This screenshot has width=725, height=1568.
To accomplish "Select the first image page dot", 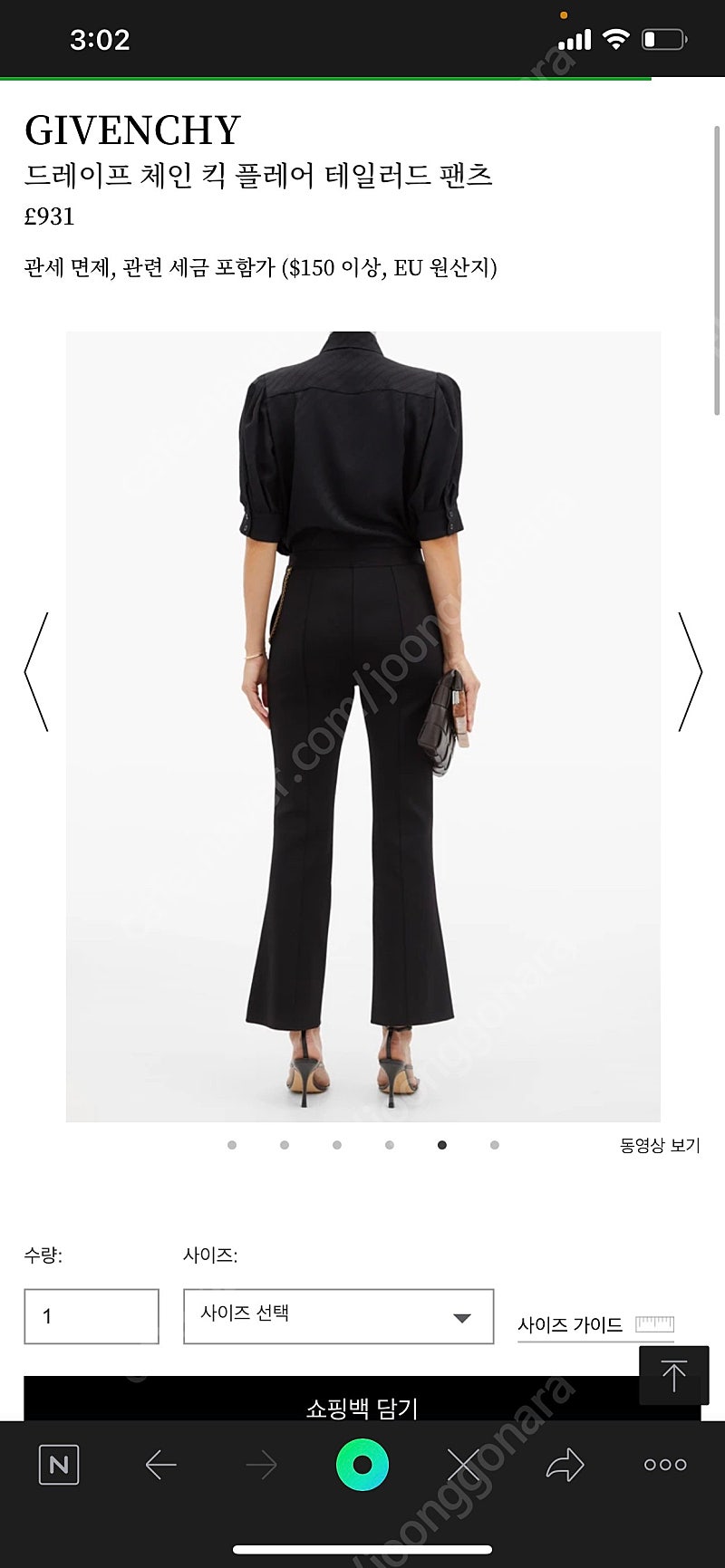I will point(232,1145).
